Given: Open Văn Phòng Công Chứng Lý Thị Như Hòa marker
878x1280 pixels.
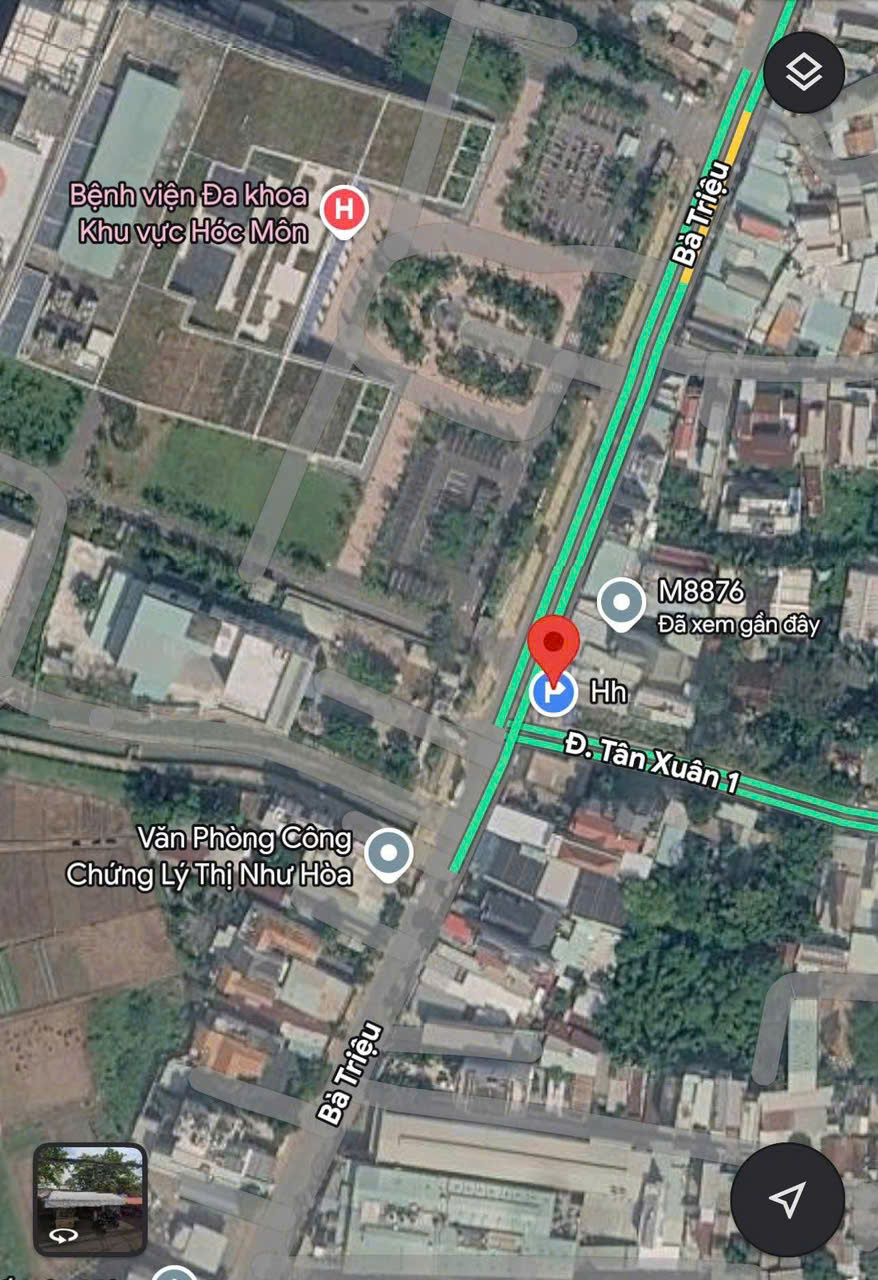Looking at the screenshot, I should coord(388,855).
